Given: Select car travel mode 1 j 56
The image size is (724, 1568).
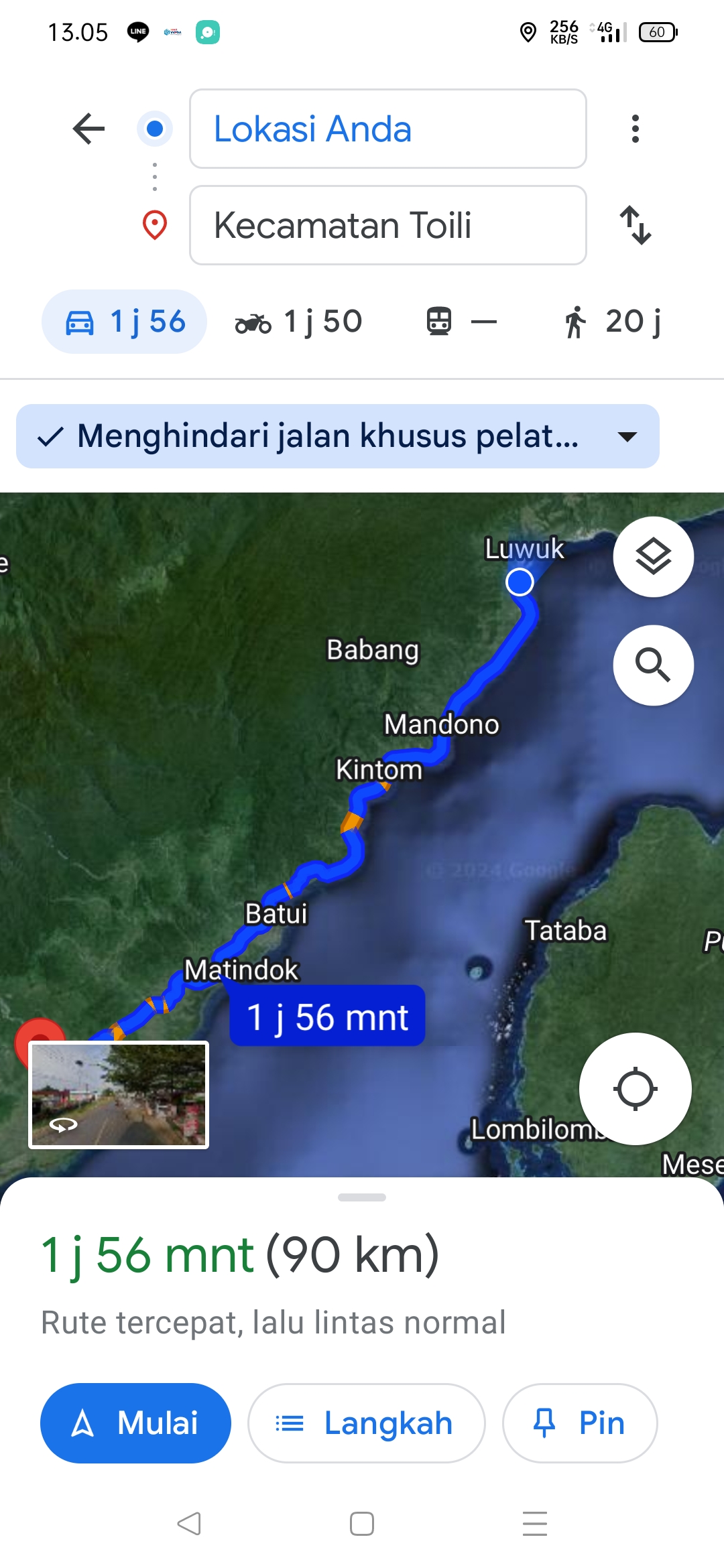Looking at the screenshot, I should tap(125, 322).
